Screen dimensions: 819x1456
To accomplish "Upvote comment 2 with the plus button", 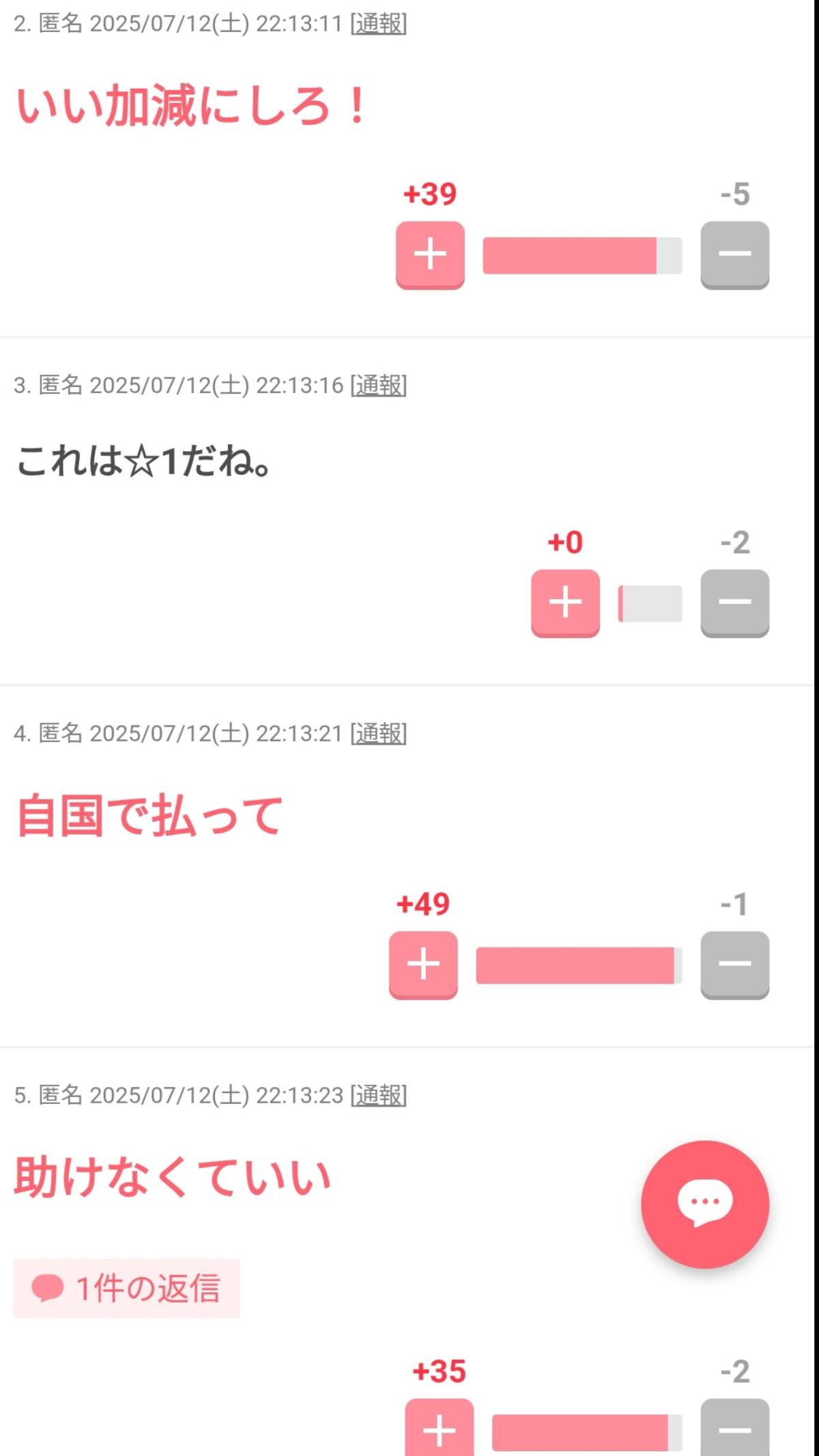I will click(x=430, y=254).
